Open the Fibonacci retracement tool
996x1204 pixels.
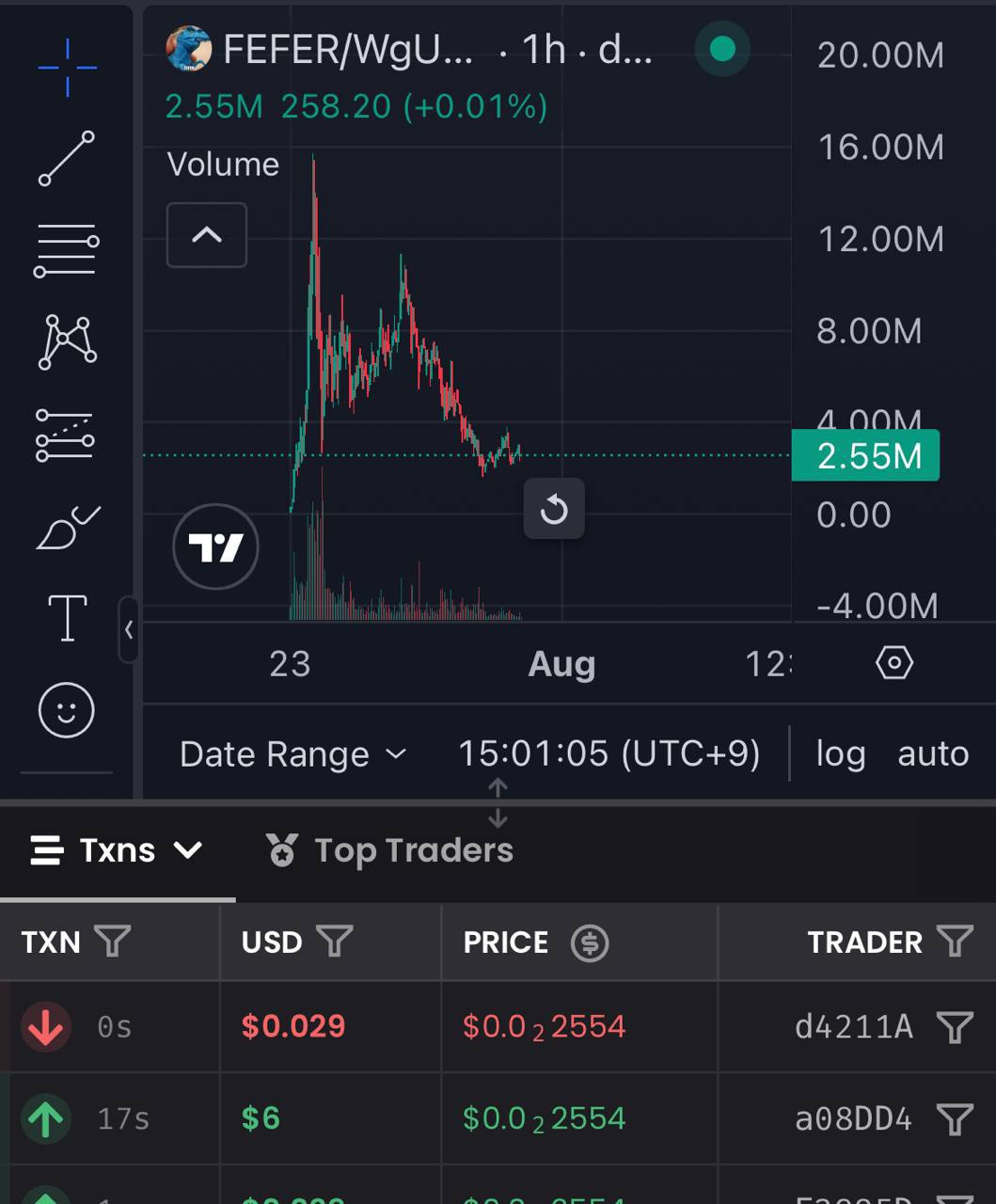click(x=67, y=250)
